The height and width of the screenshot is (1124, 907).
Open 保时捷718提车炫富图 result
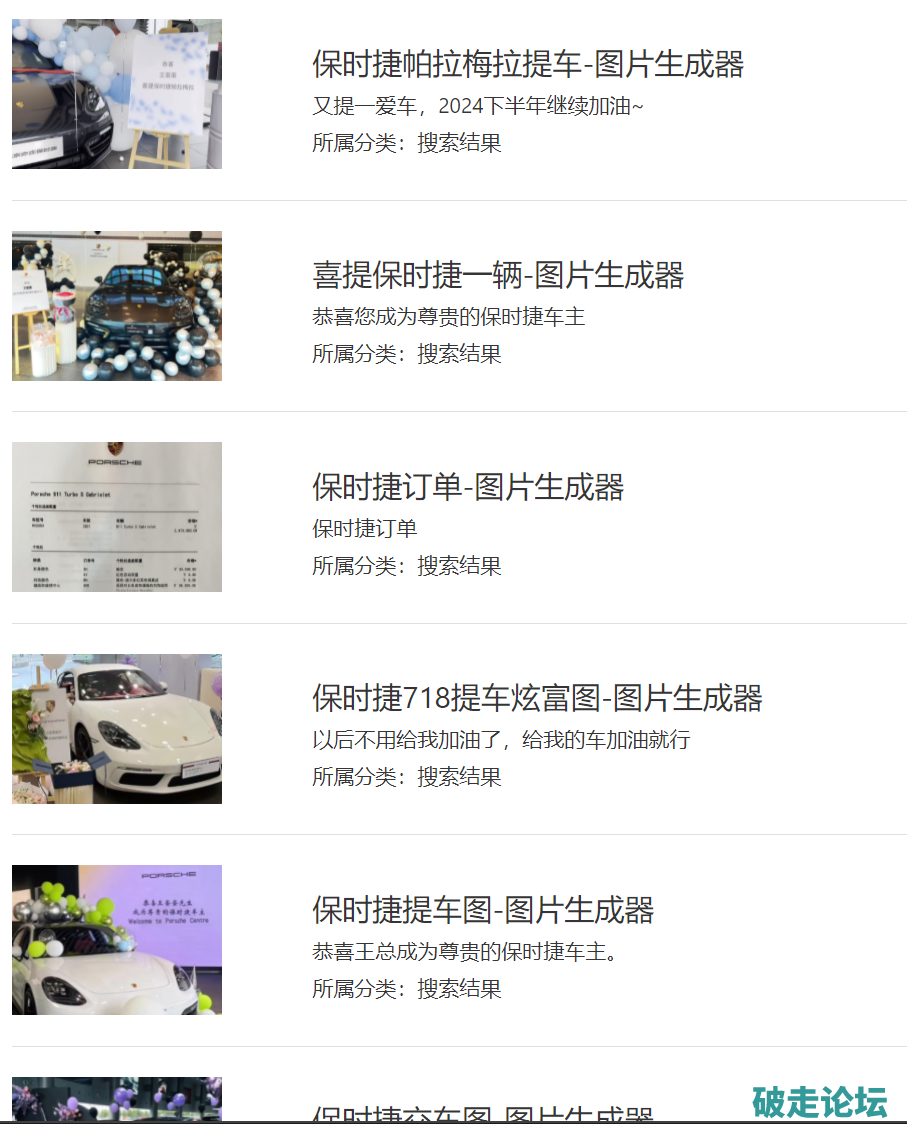point(537,698)
